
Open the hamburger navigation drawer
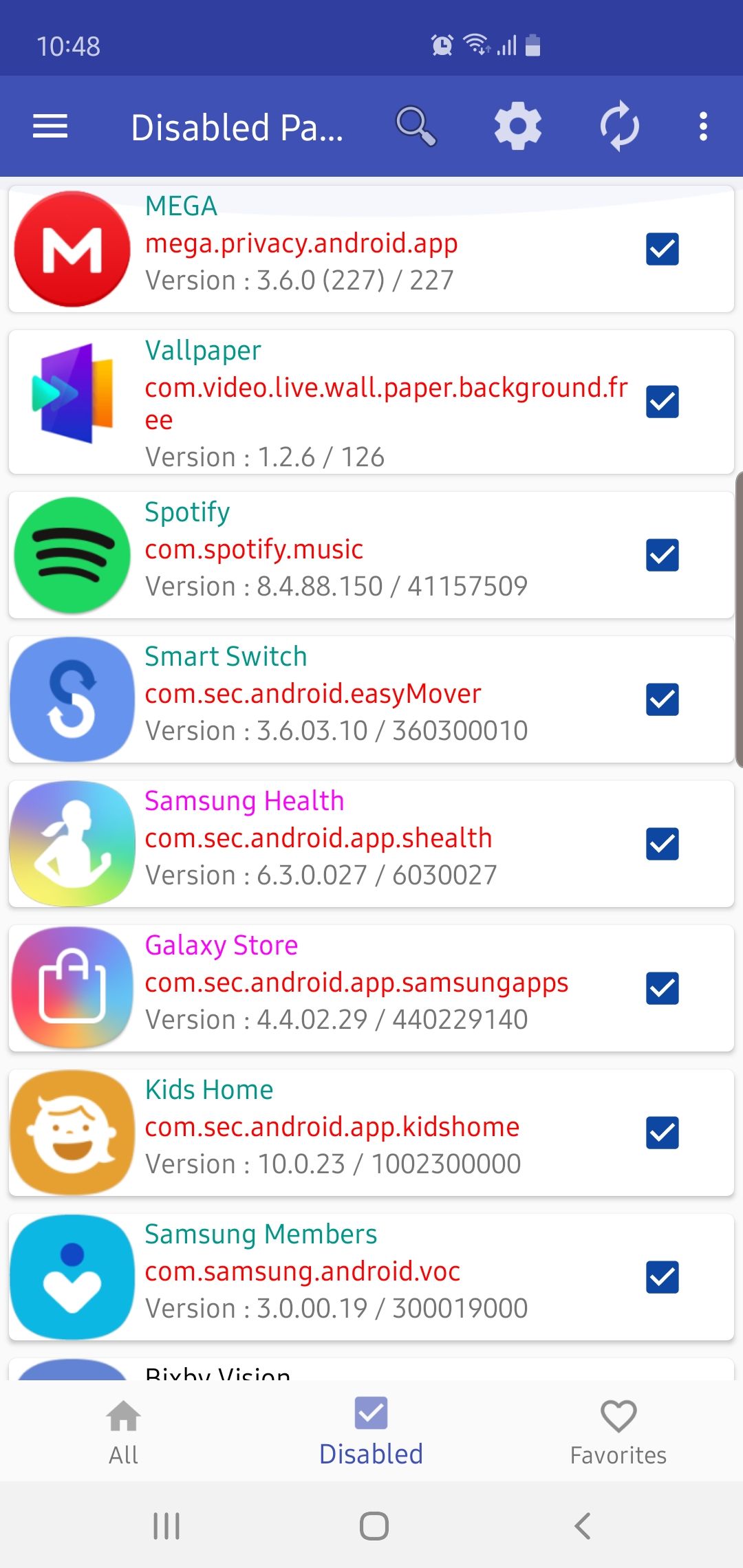coord(50,127)
